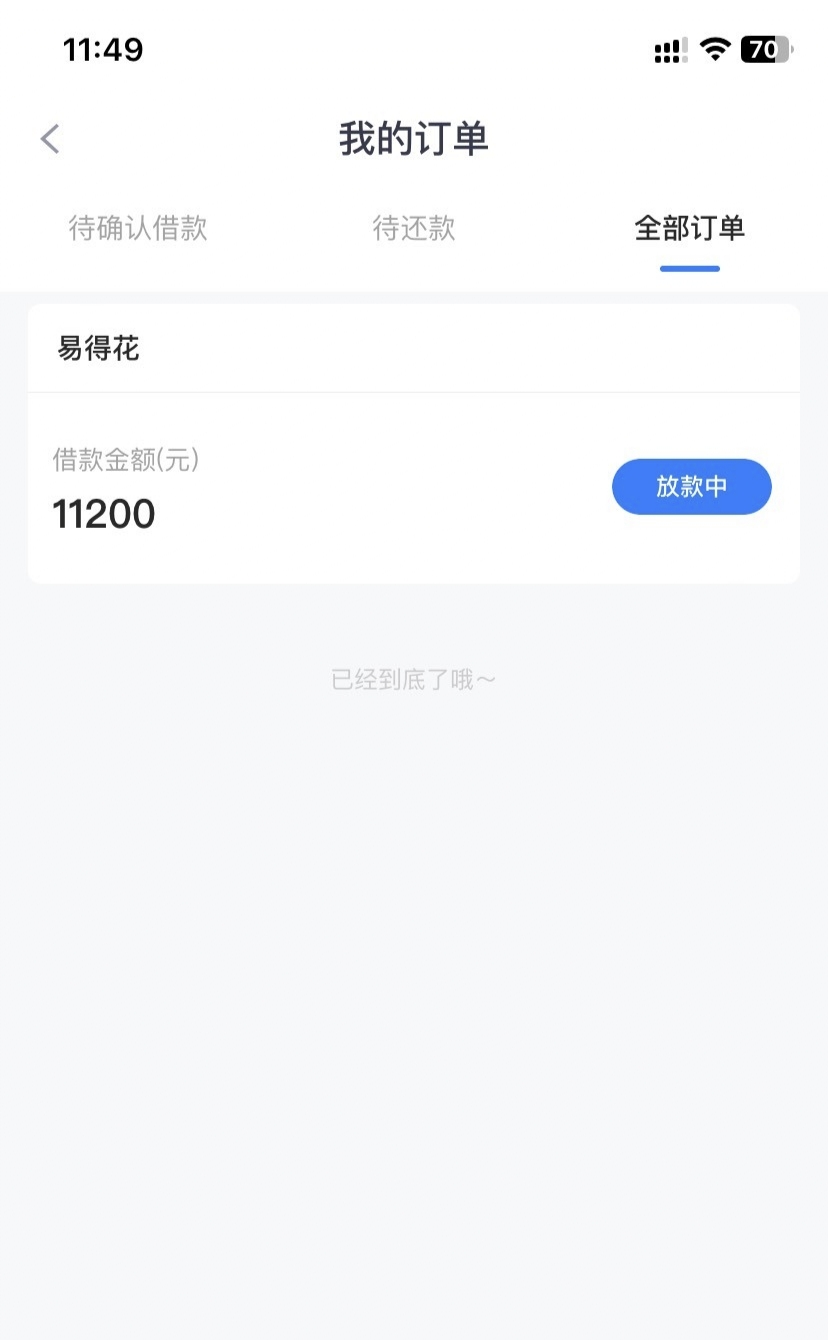The height and width of the screenshot is (1340, 828).
Task: Go back from 我的订单 page
Action: pyautogui.click(x=50, y=139)
